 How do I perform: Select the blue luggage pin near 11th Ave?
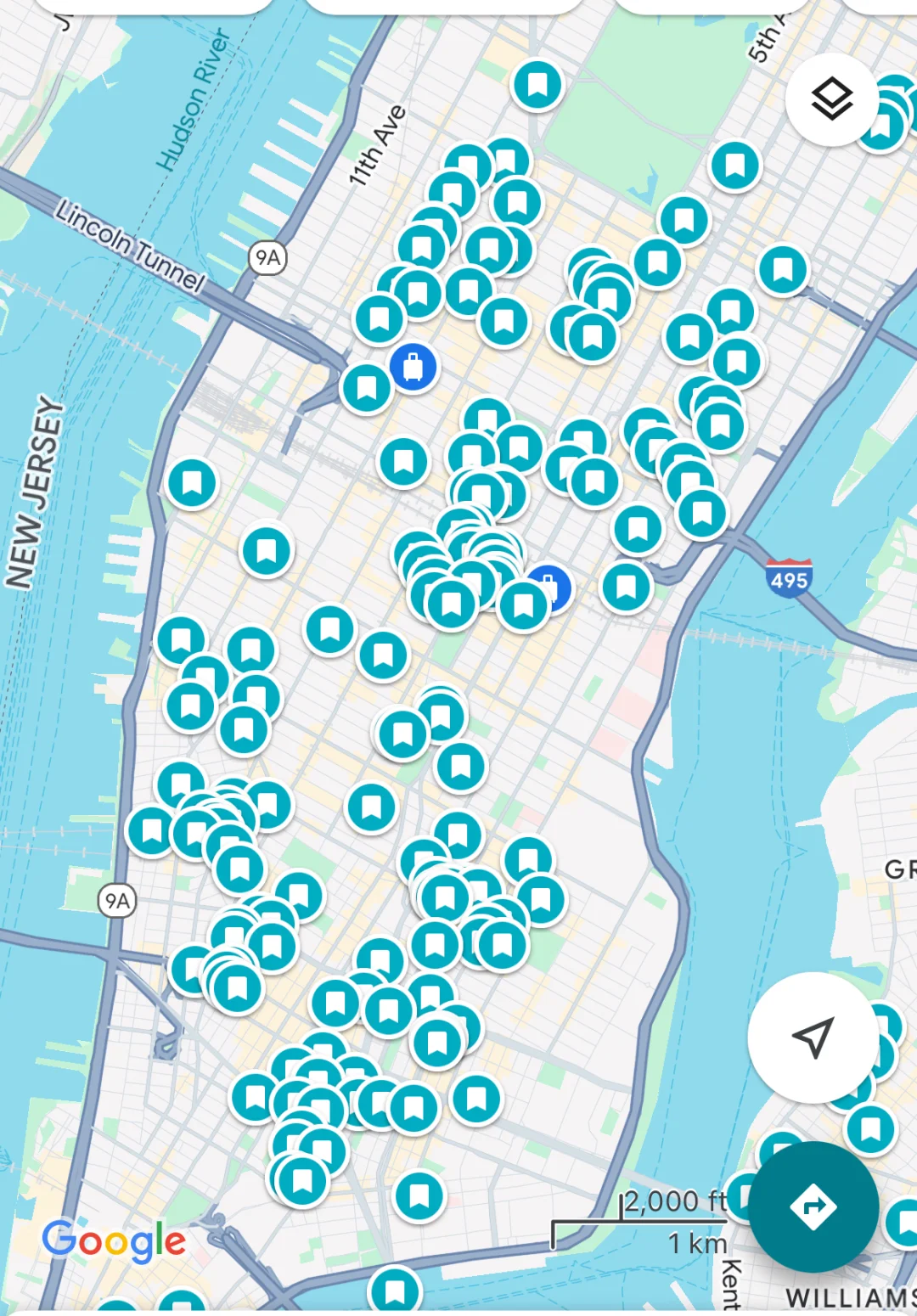(x=413, y=366)
